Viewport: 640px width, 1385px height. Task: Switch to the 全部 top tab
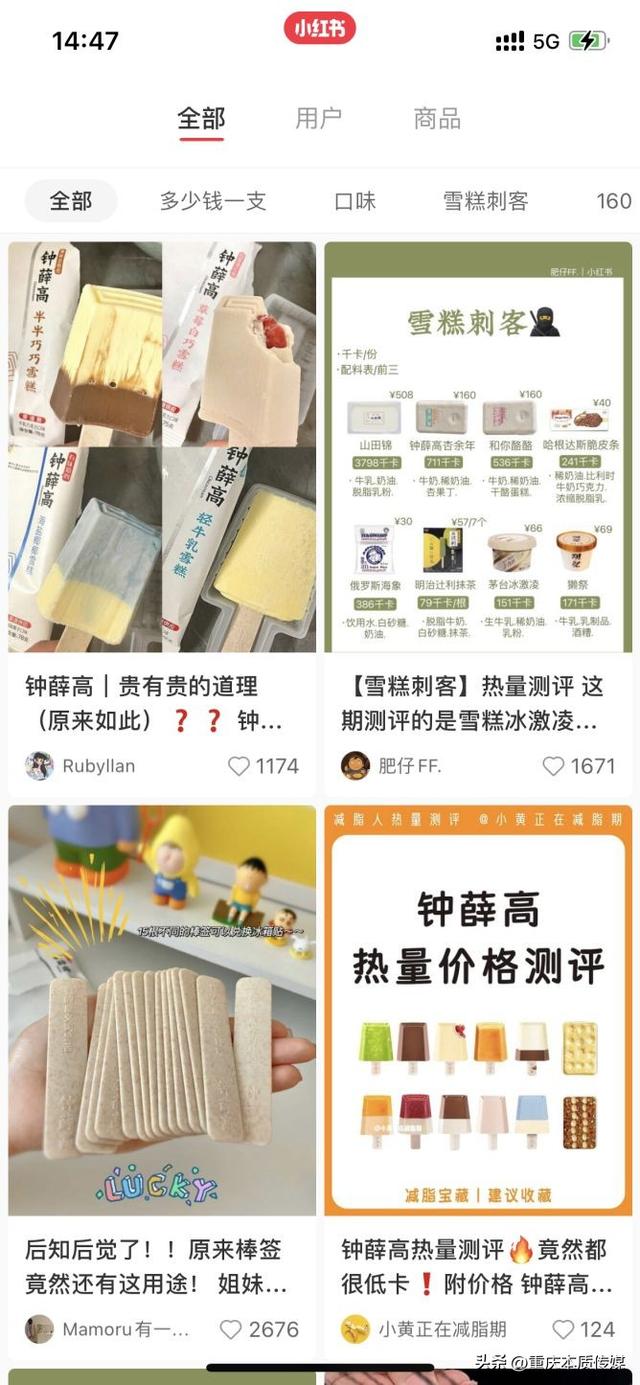201,119
